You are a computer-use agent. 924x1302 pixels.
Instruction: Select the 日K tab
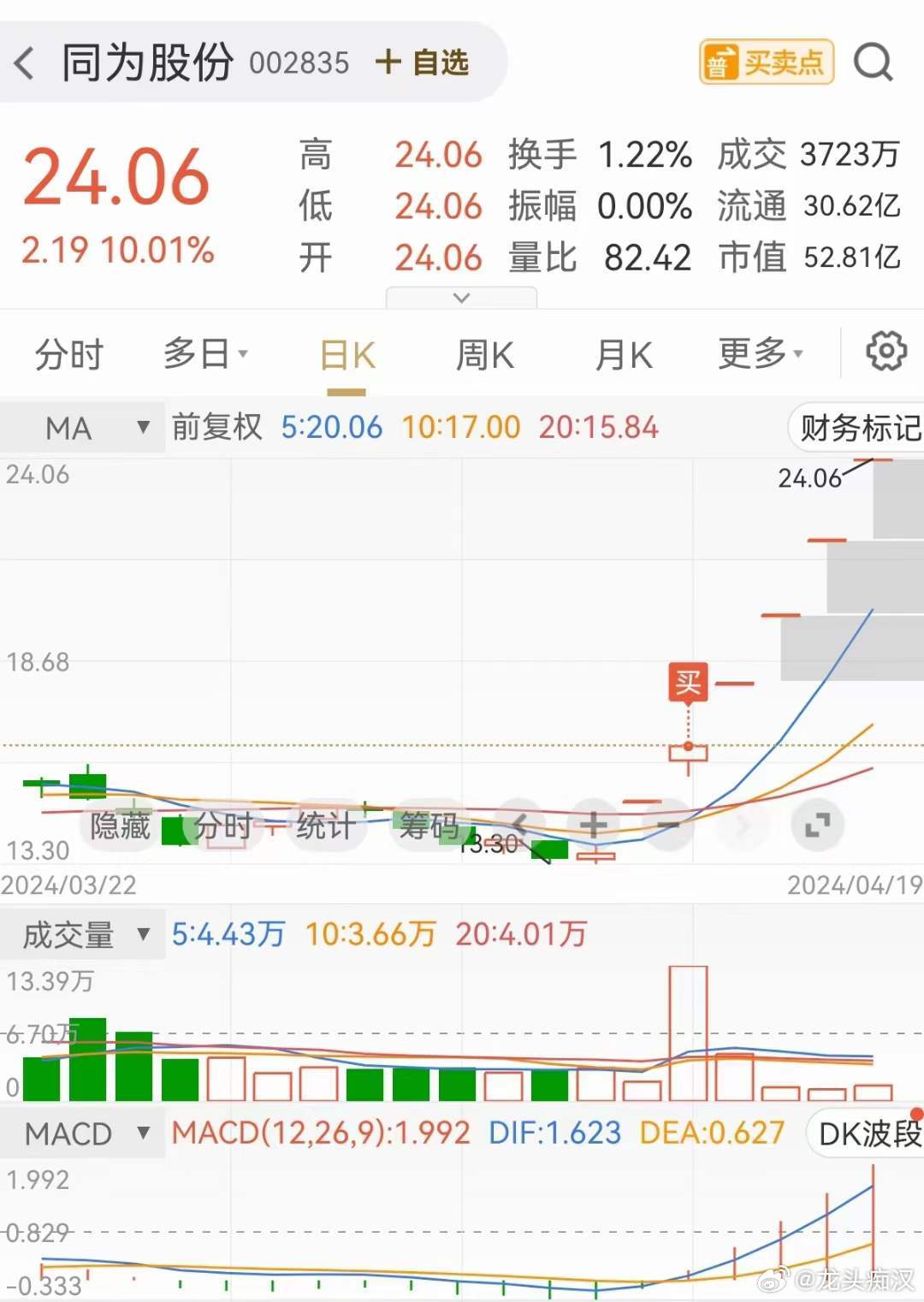click(x=347, y=355)
